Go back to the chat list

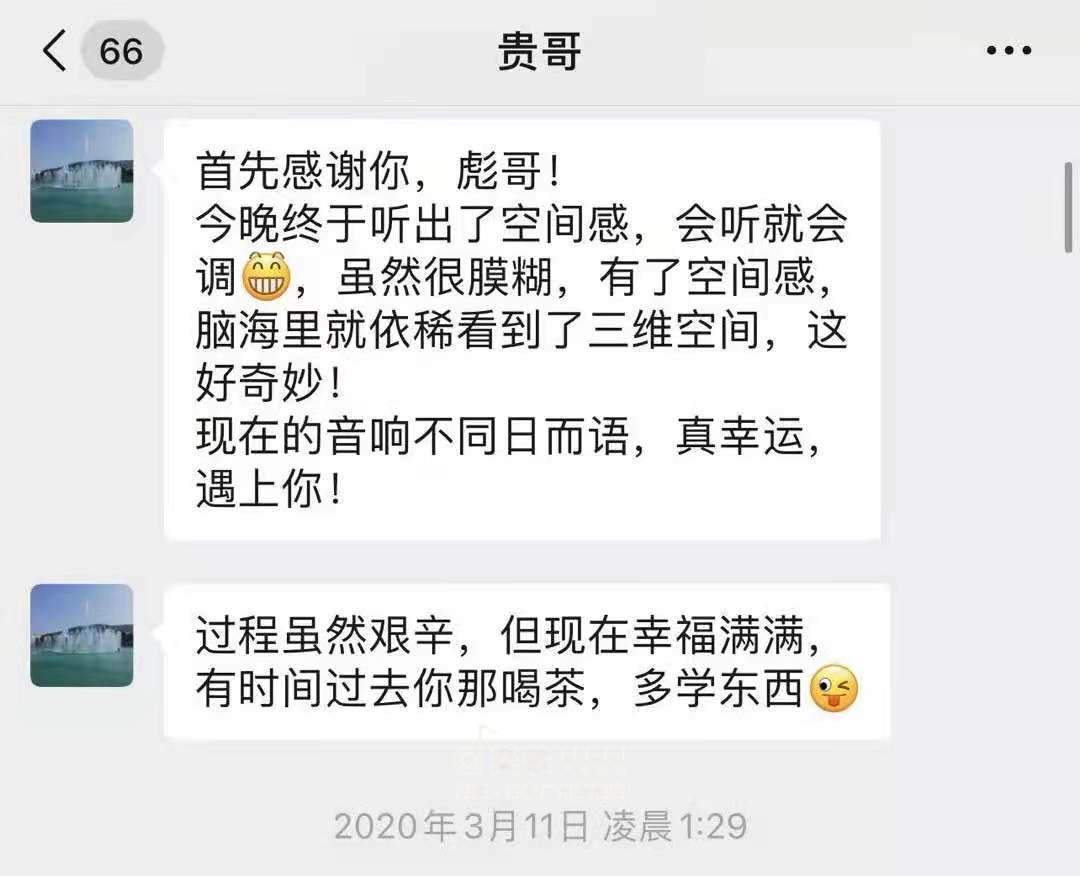[56, 50]
